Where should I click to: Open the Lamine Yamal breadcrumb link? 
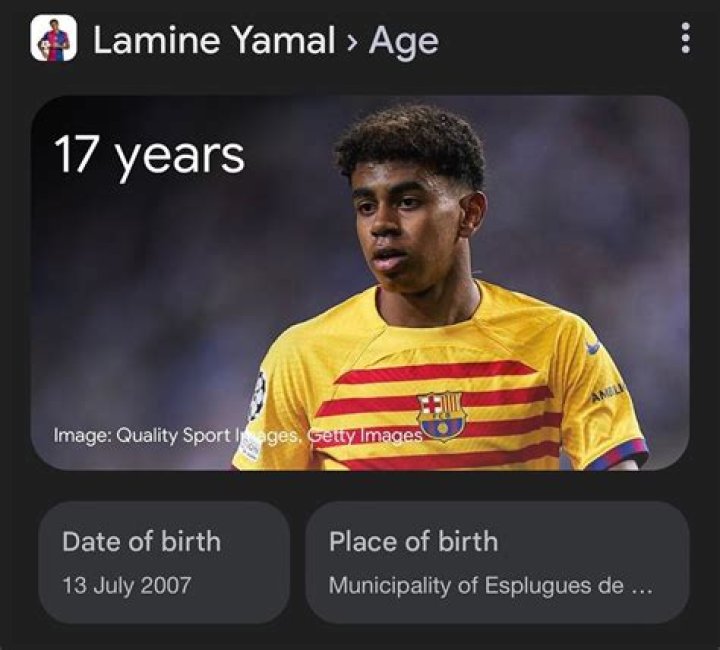[x=213, y=40]
